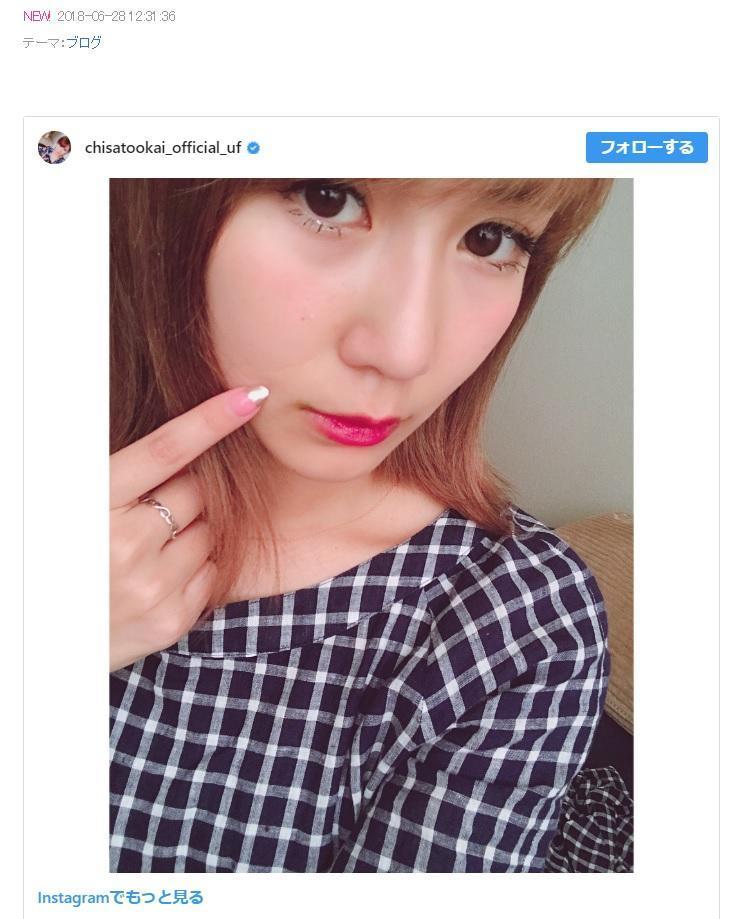Tap the フォローする follow button

646,147
